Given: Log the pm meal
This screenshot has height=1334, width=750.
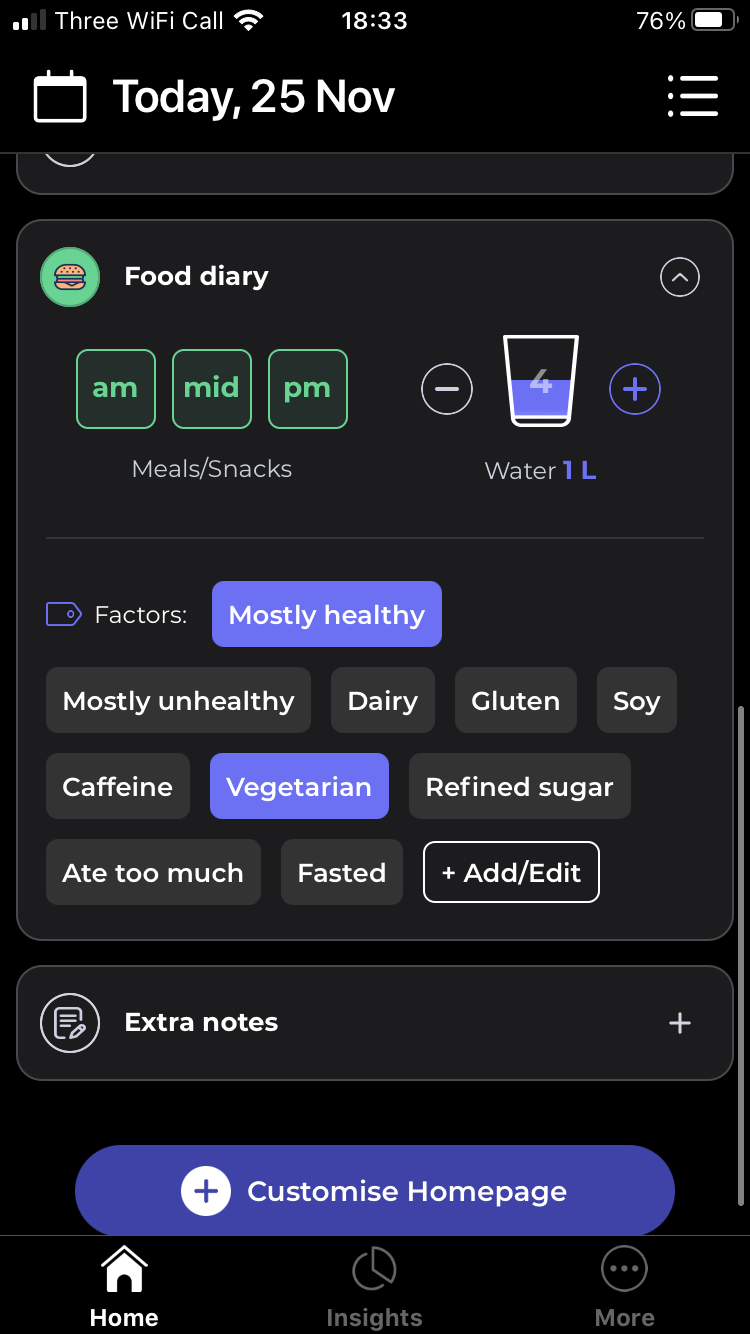Looking at the screenshot, I should point(308,389).
